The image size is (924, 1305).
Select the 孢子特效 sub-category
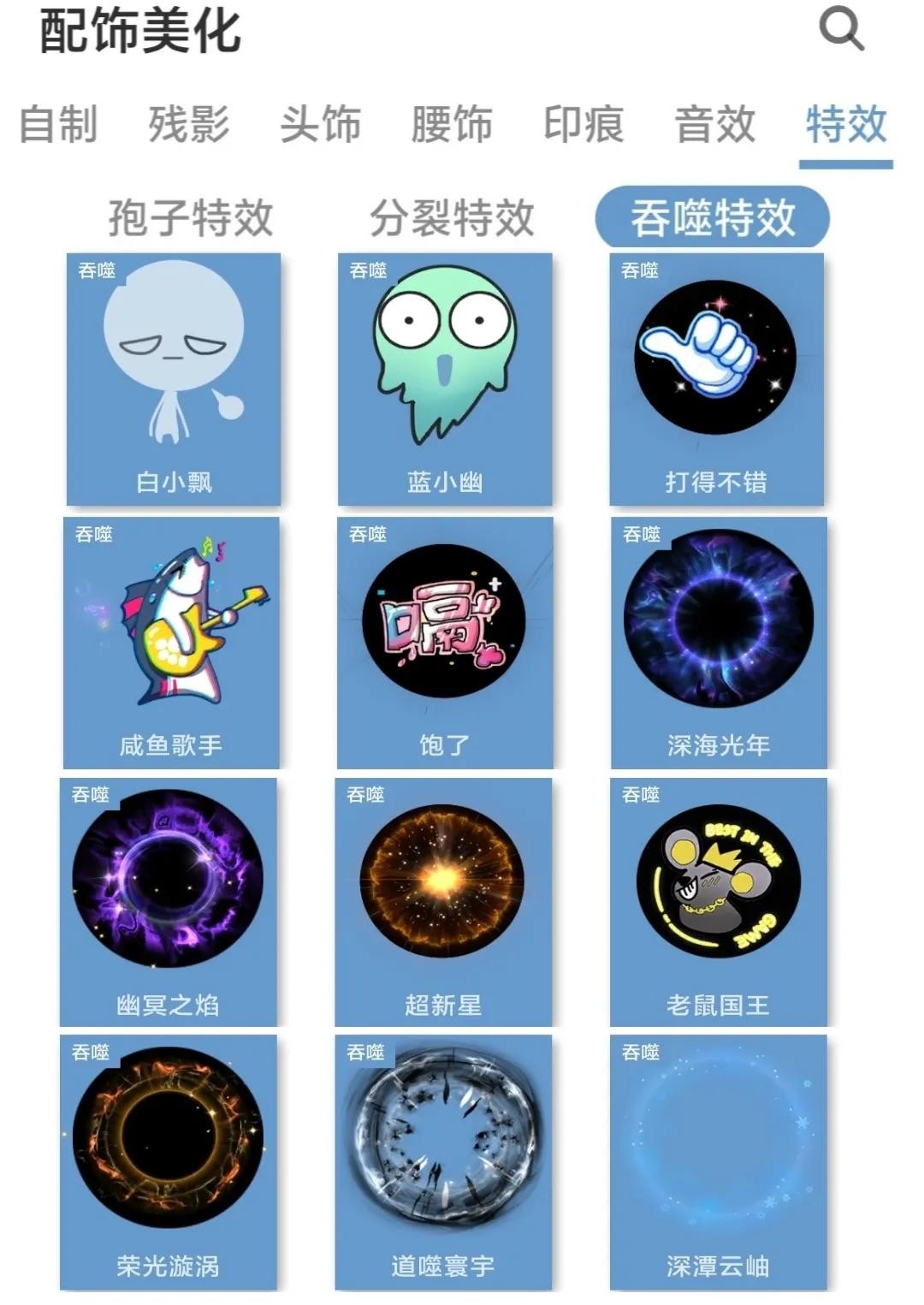pyautogui.click(x=191, y=217)
